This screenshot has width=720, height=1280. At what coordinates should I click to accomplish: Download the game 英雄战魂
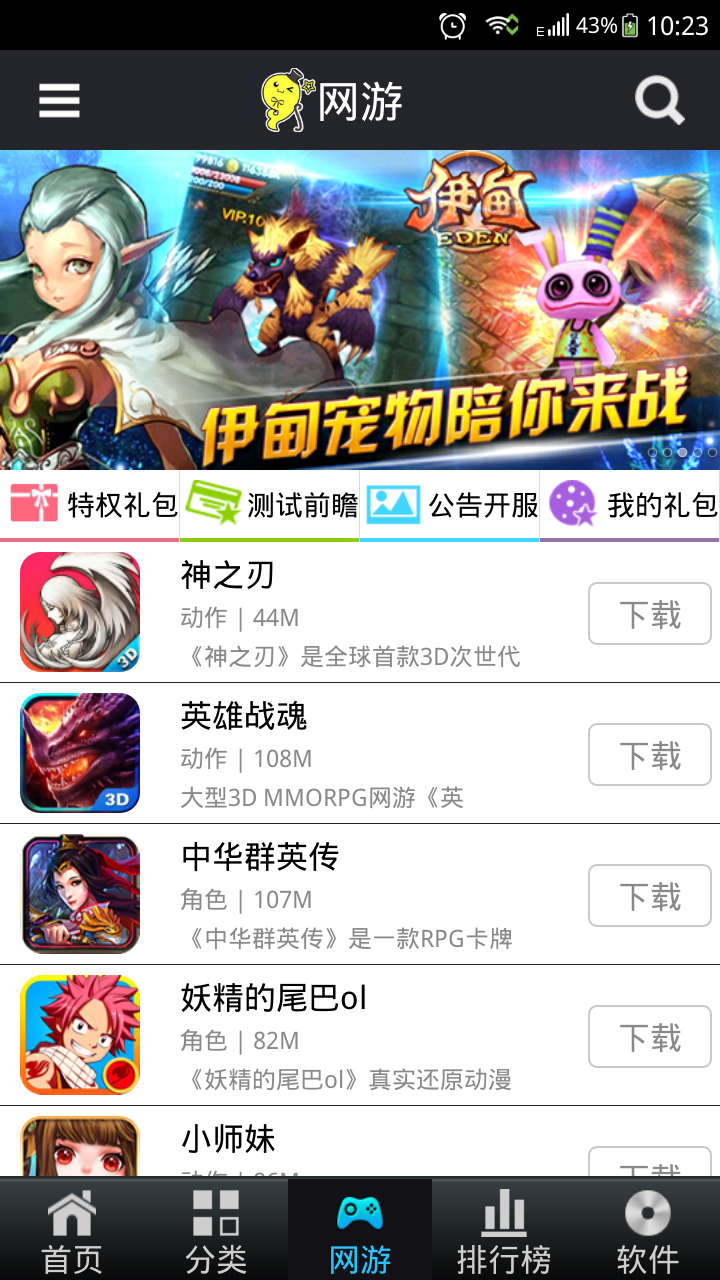[650, 755]
